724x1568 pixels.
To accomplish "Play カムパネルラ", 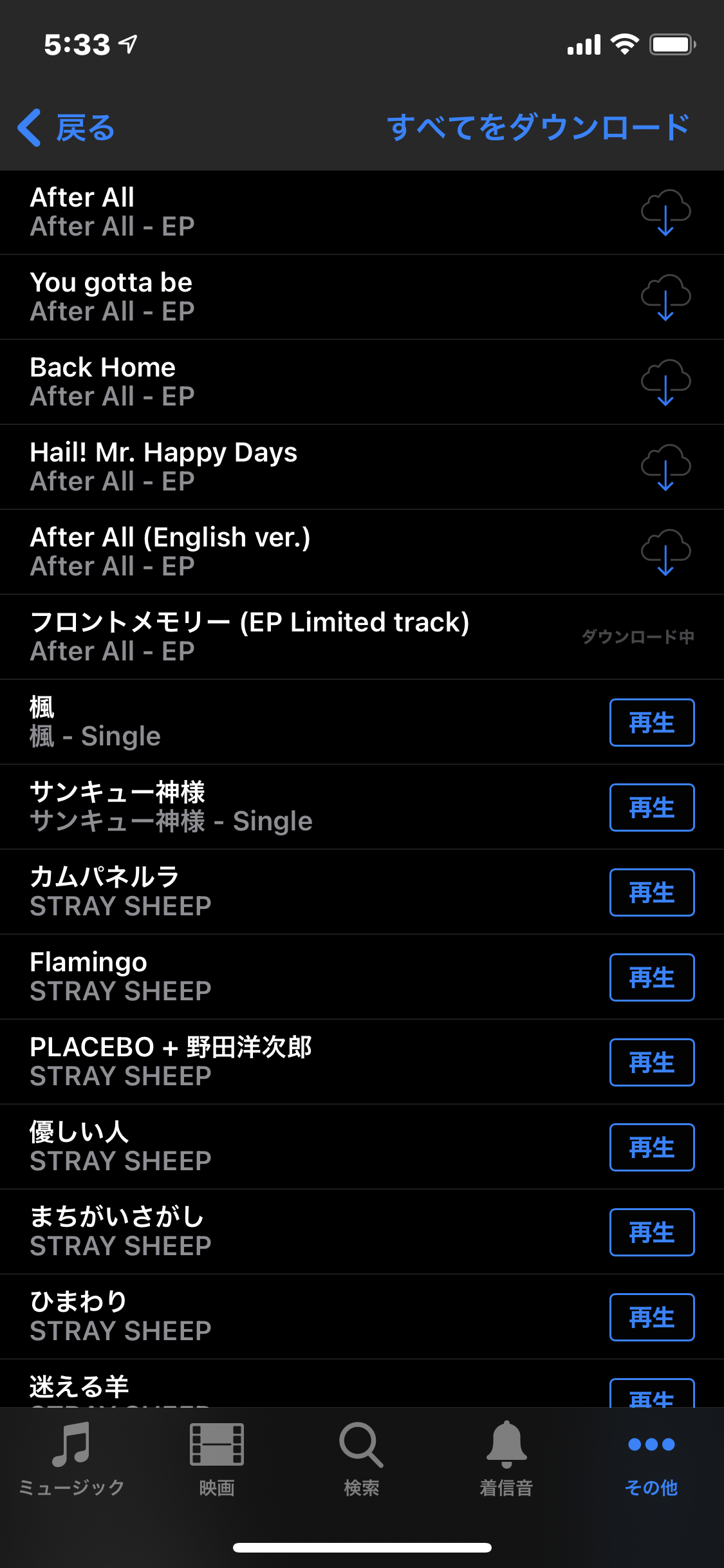I will tap(651, 892).
